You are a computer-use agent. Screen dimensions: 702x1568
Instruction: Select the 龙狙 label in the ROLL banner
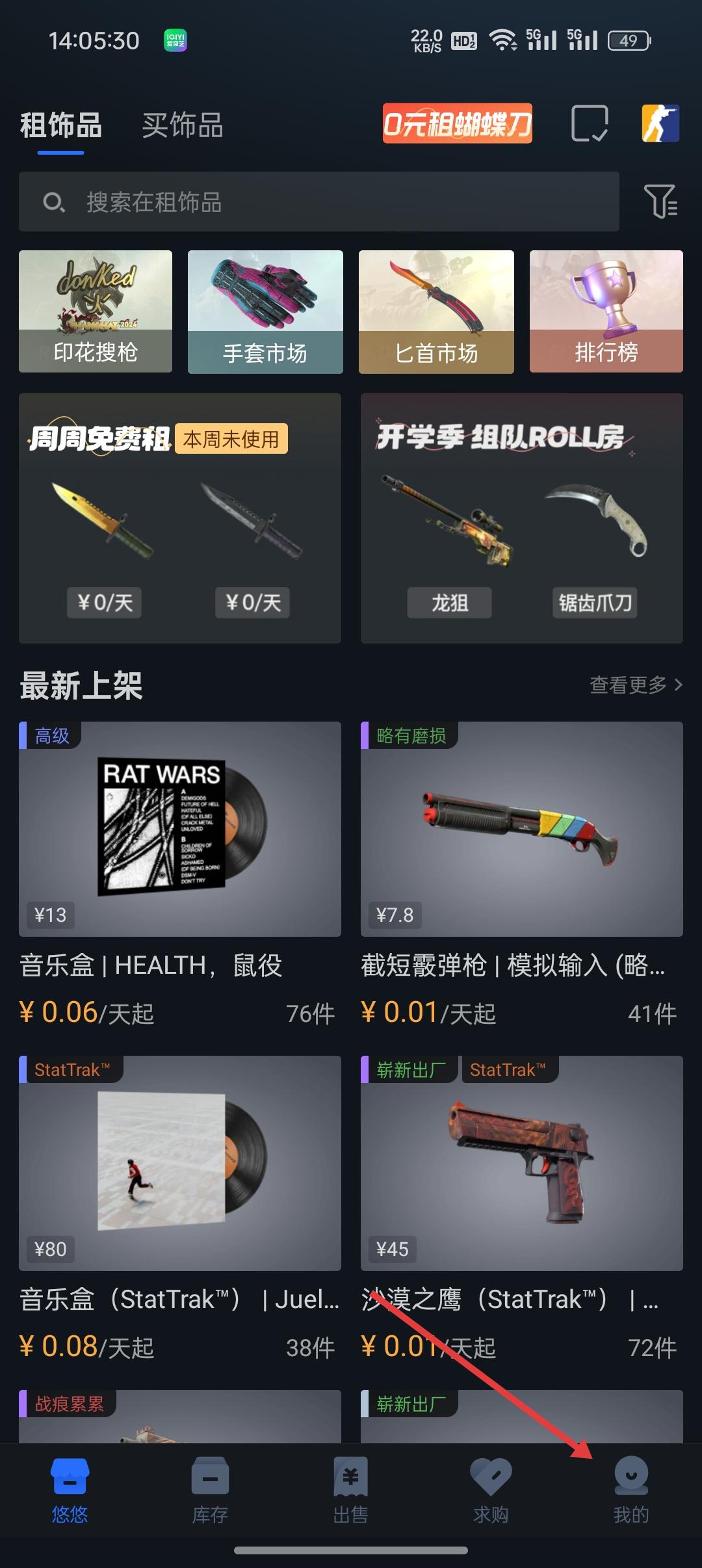tap(450, 603)
